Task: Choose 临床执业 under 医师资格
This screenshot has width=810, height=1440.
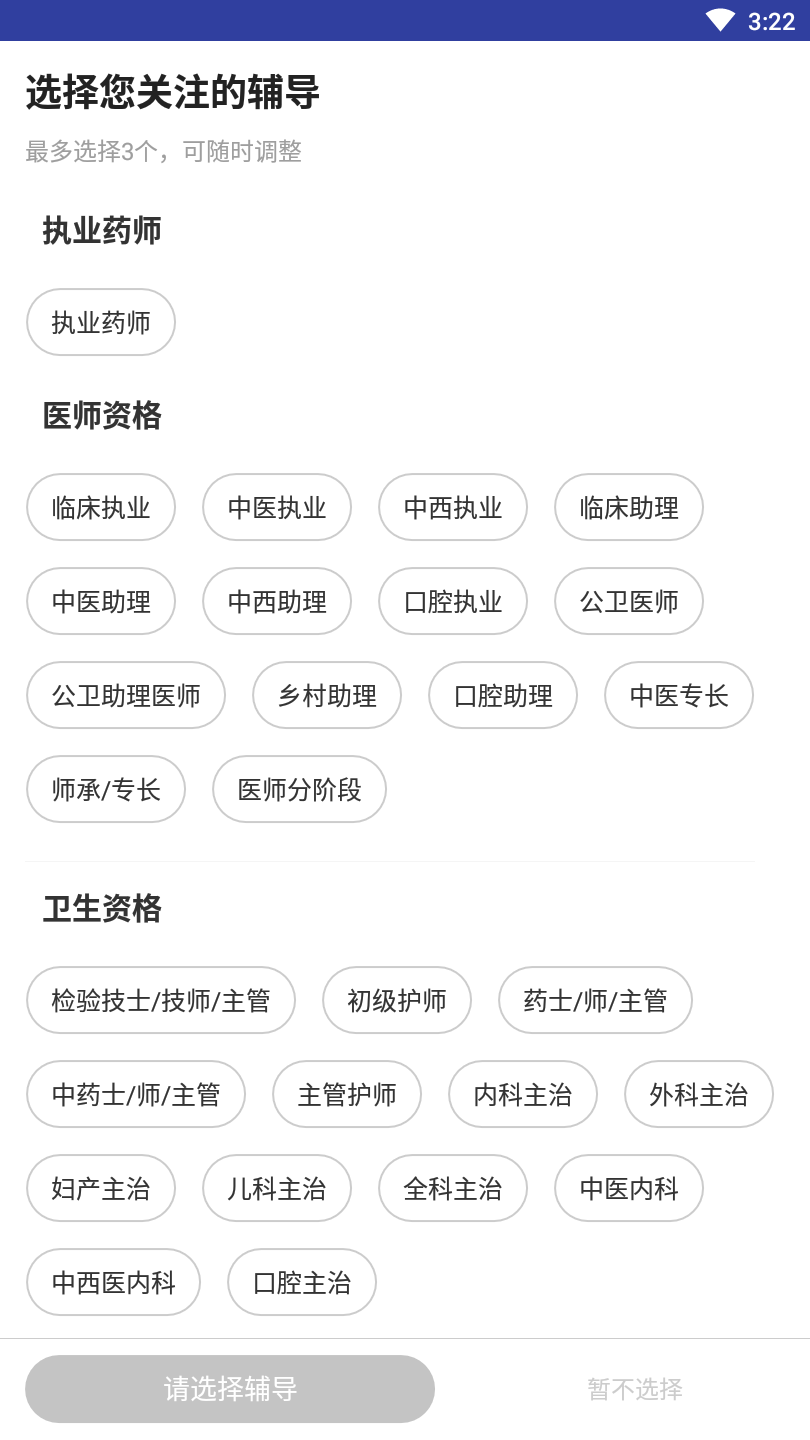Action: 100,507
